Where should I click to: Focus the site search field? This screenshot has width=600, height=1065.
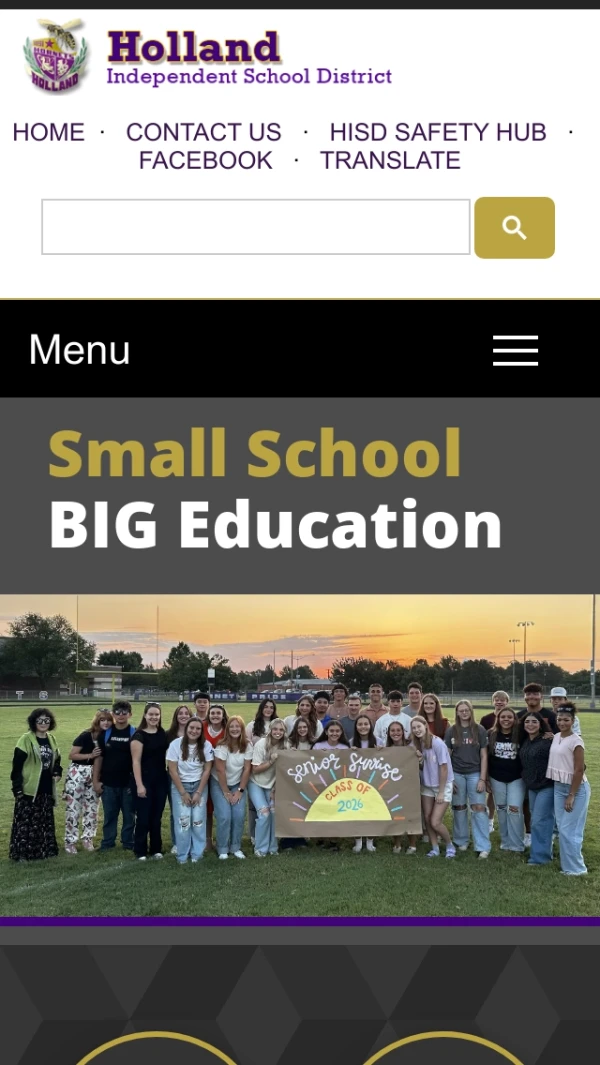tap(255, 227)
